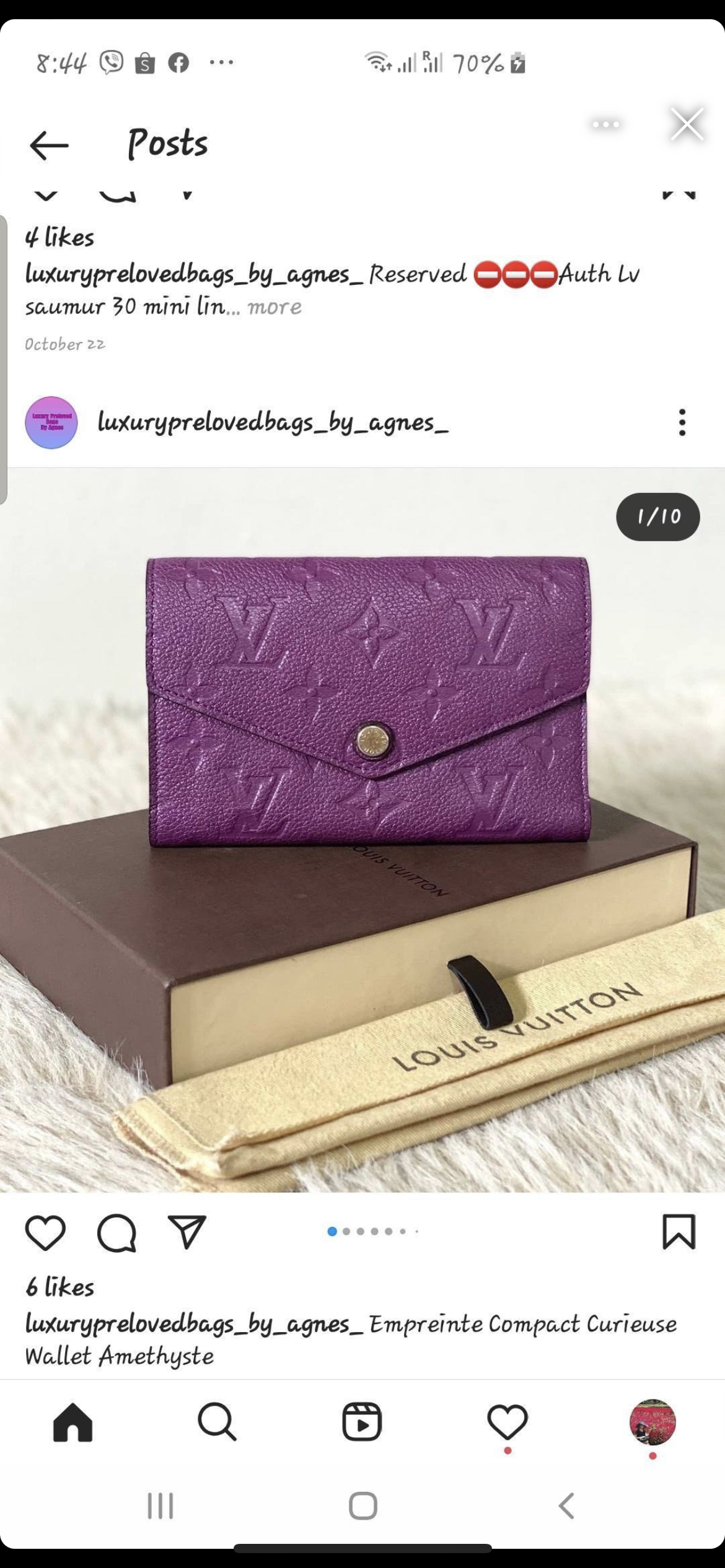Open luxuryprelovedbags_by_agnes_ profile picture
Viewport: 725px width, 1568px height.
[51, 422]
